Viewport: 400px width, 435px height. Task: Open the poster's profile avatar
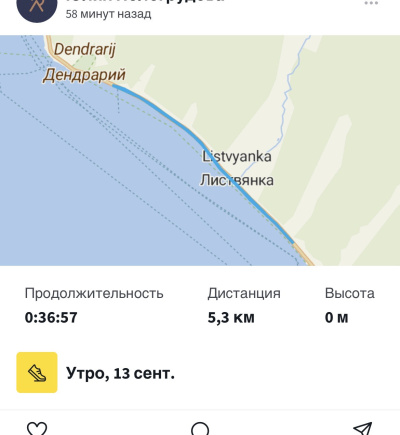(x=37, y=7)
